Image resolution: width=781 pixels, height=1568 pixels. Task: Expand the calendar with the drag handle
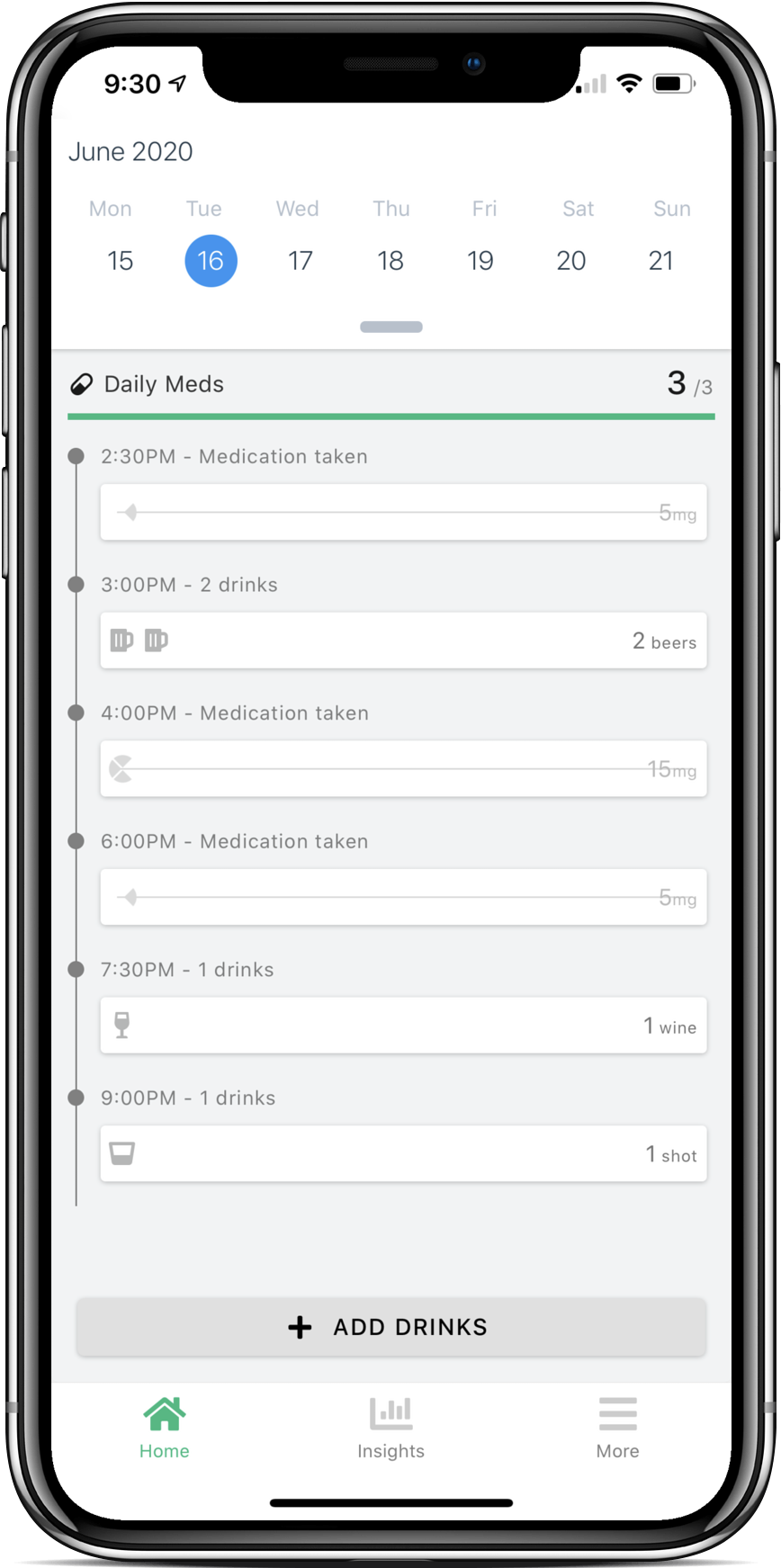390,327
